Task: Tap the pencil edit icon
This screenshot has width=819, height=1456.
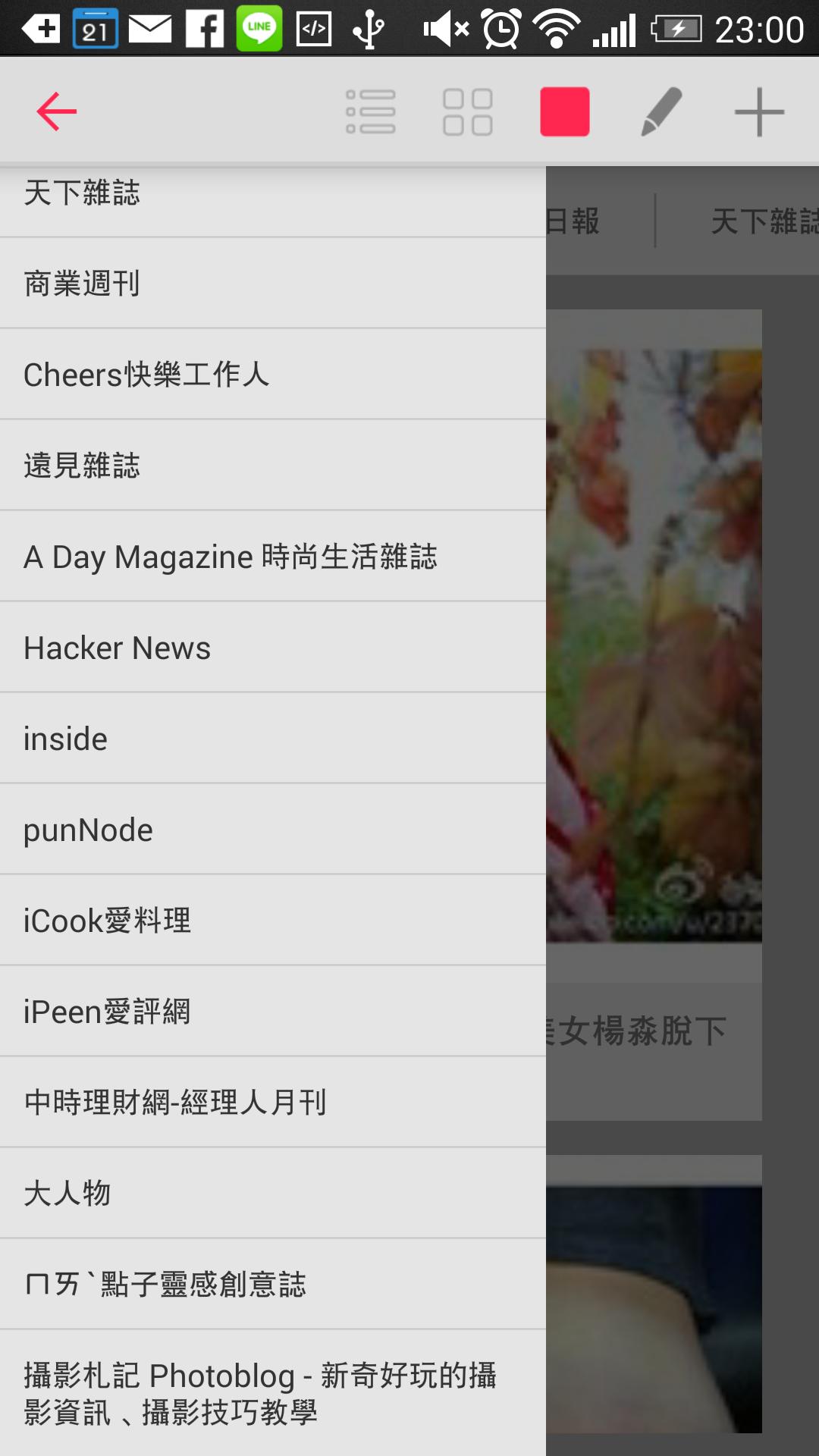Action: pos(661,111)
